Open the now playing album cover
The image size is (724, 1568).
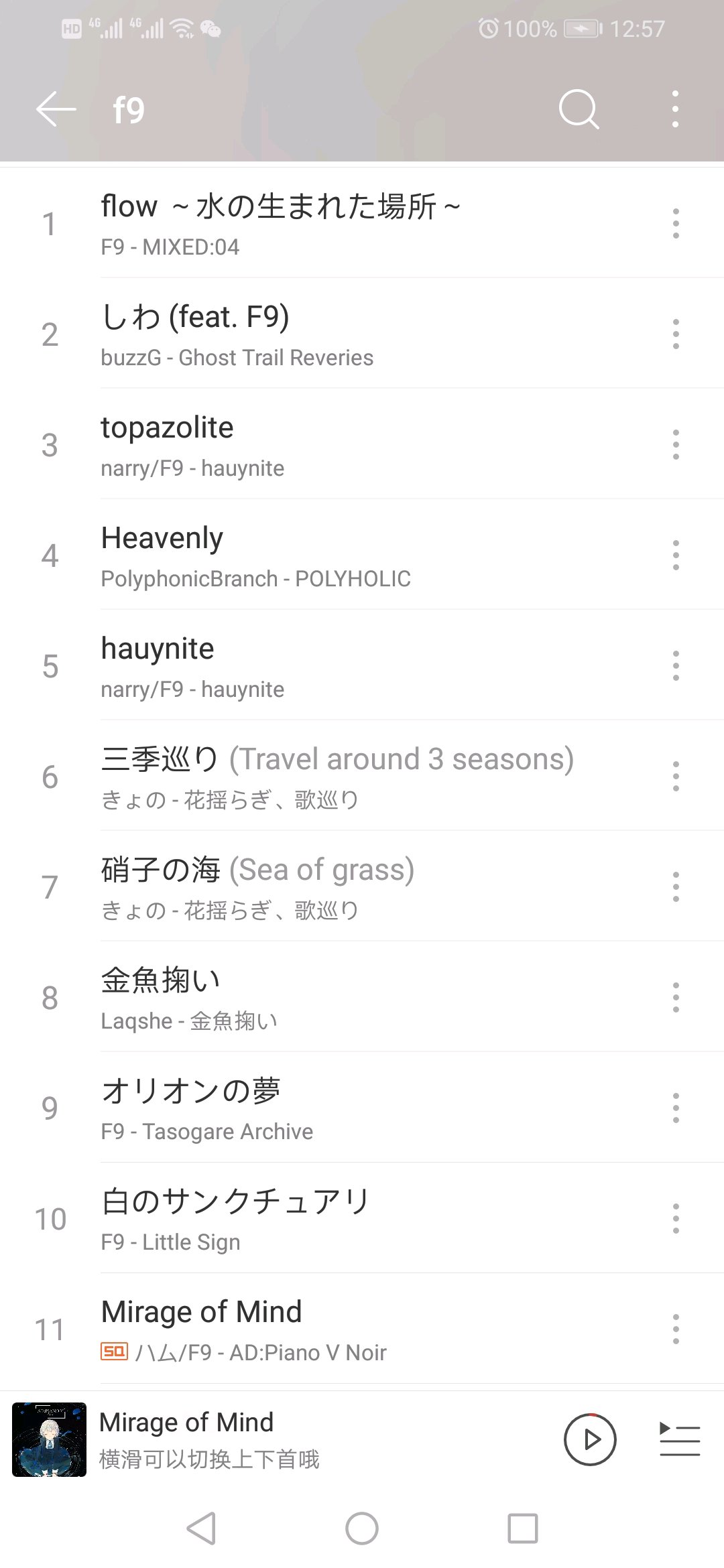[x=49, y=1439]
